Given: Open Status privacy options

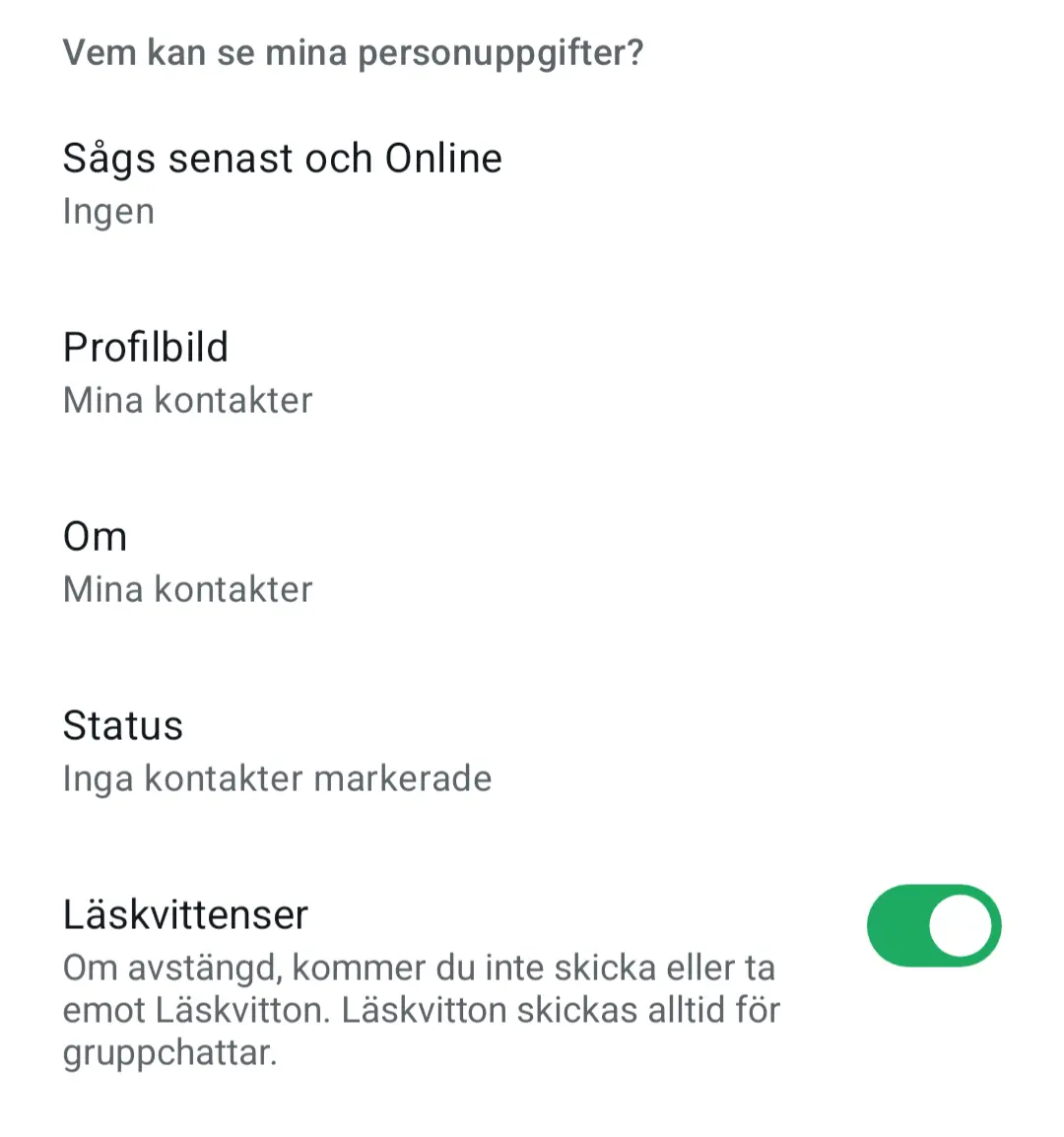Looking at the screenshot, I should pyautogui.click(x=277, y=752).
